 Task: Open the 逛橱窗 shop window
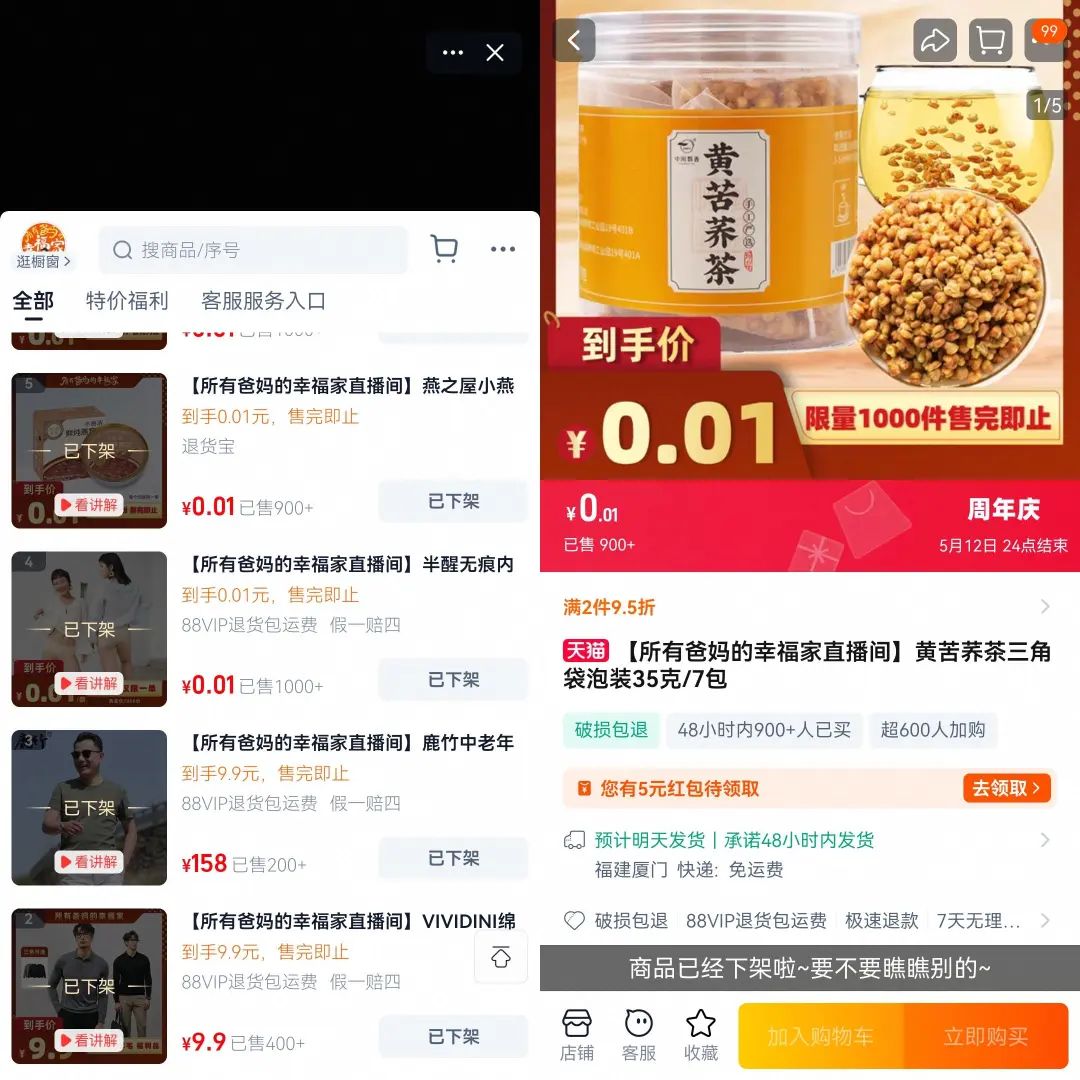pos(44,248)
